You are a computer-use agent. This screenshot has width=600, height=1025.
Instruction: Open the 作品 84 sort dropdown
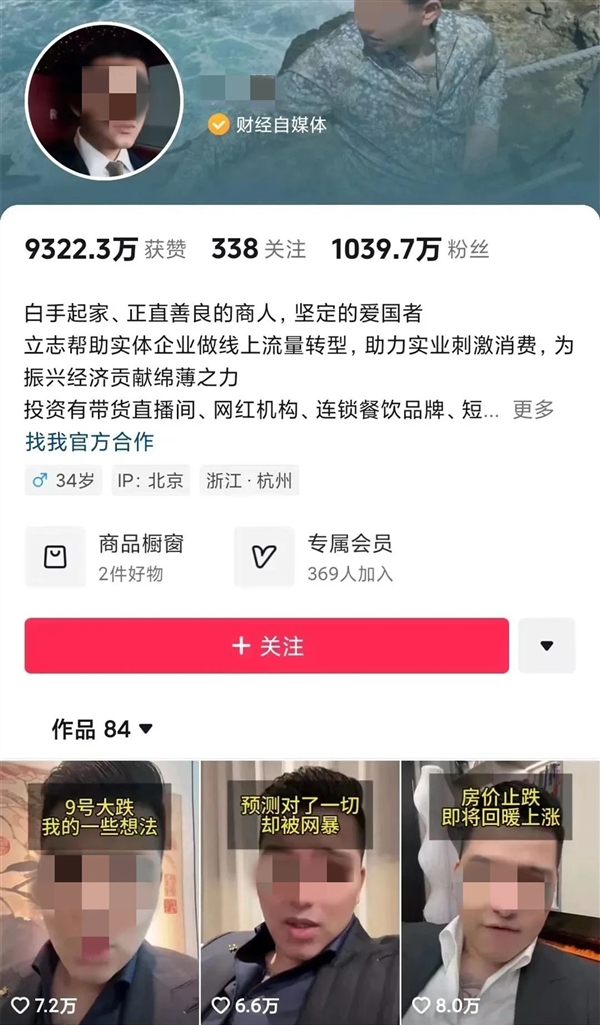tap(103, 729)
